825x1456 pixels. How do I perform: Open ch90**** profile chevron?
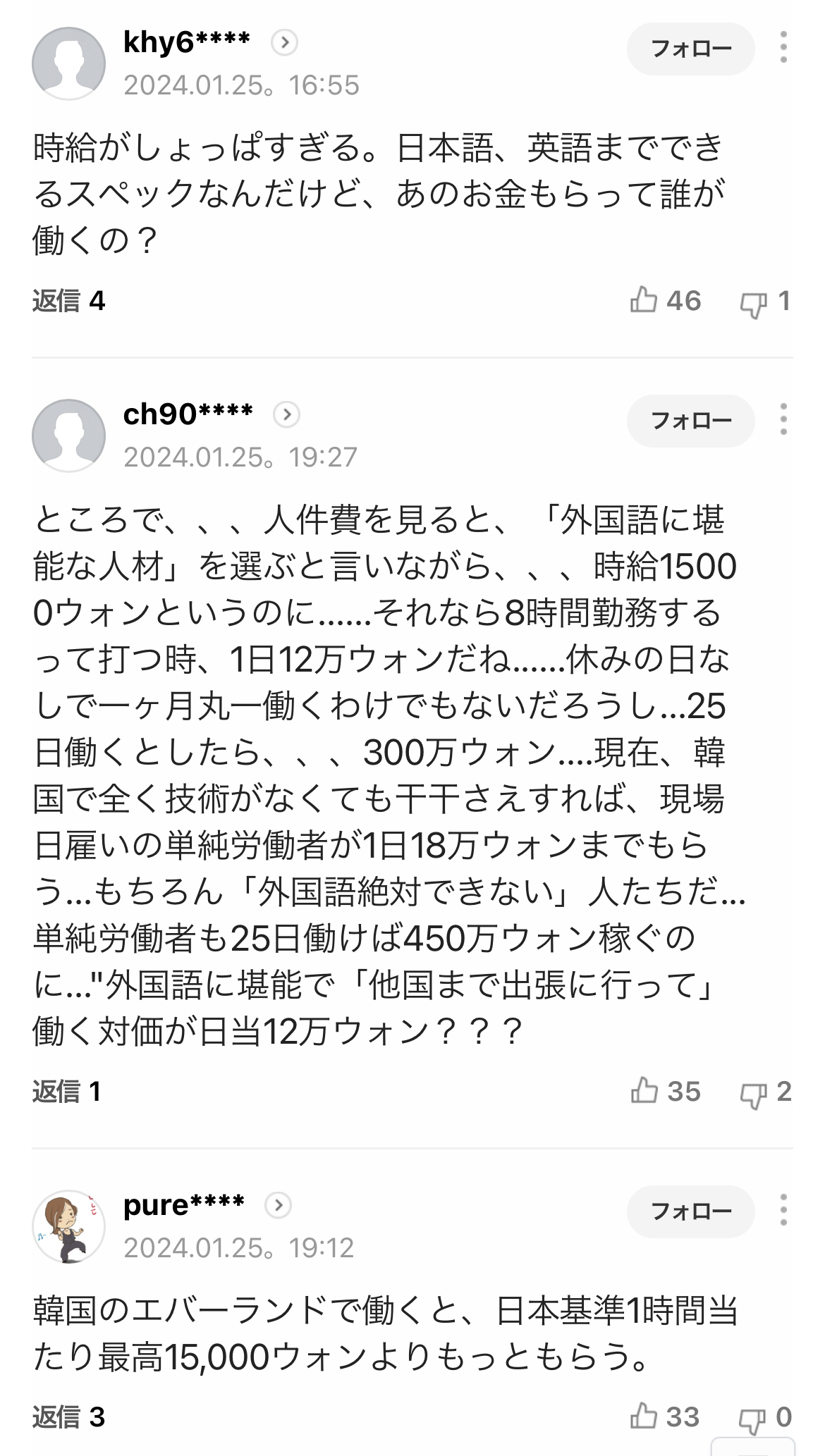tap(286, 414)
